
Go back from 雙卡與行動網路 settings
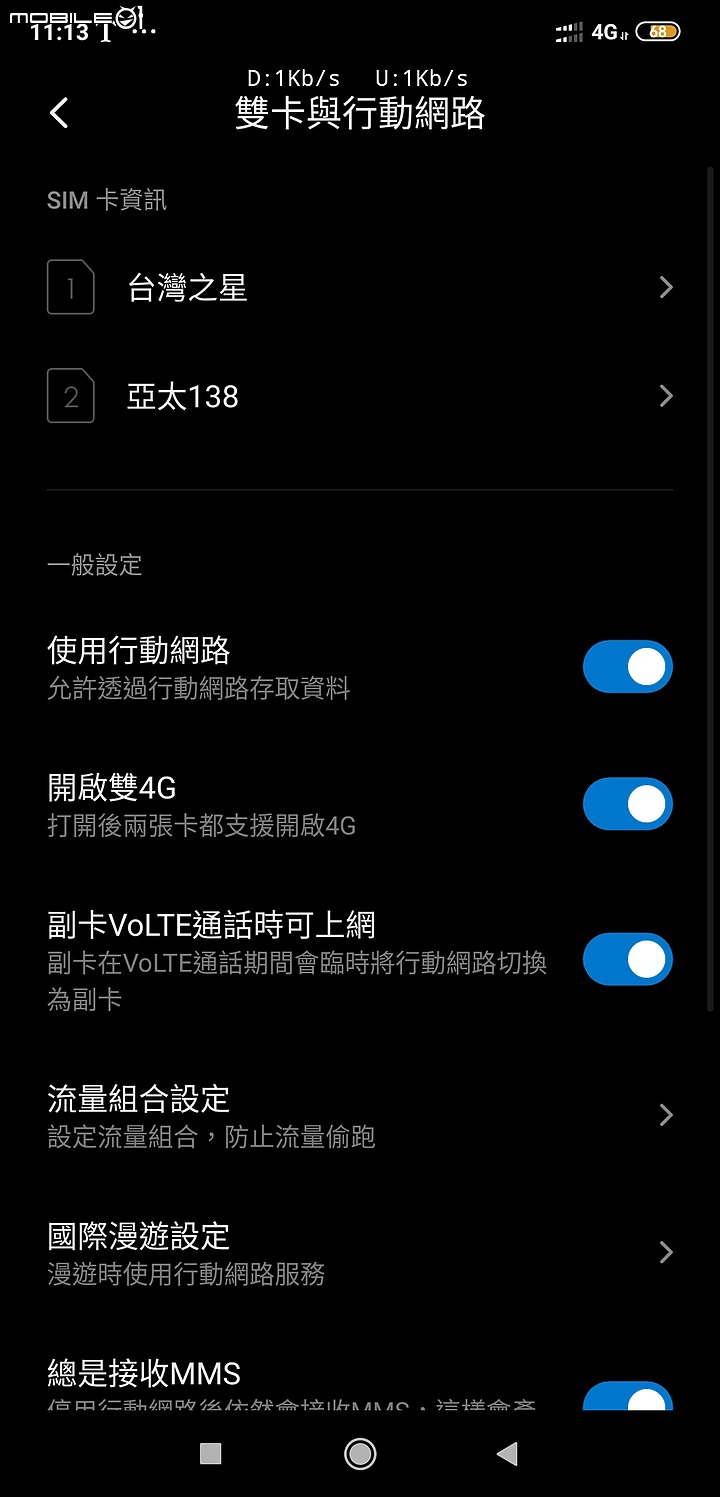pos(60,113)
